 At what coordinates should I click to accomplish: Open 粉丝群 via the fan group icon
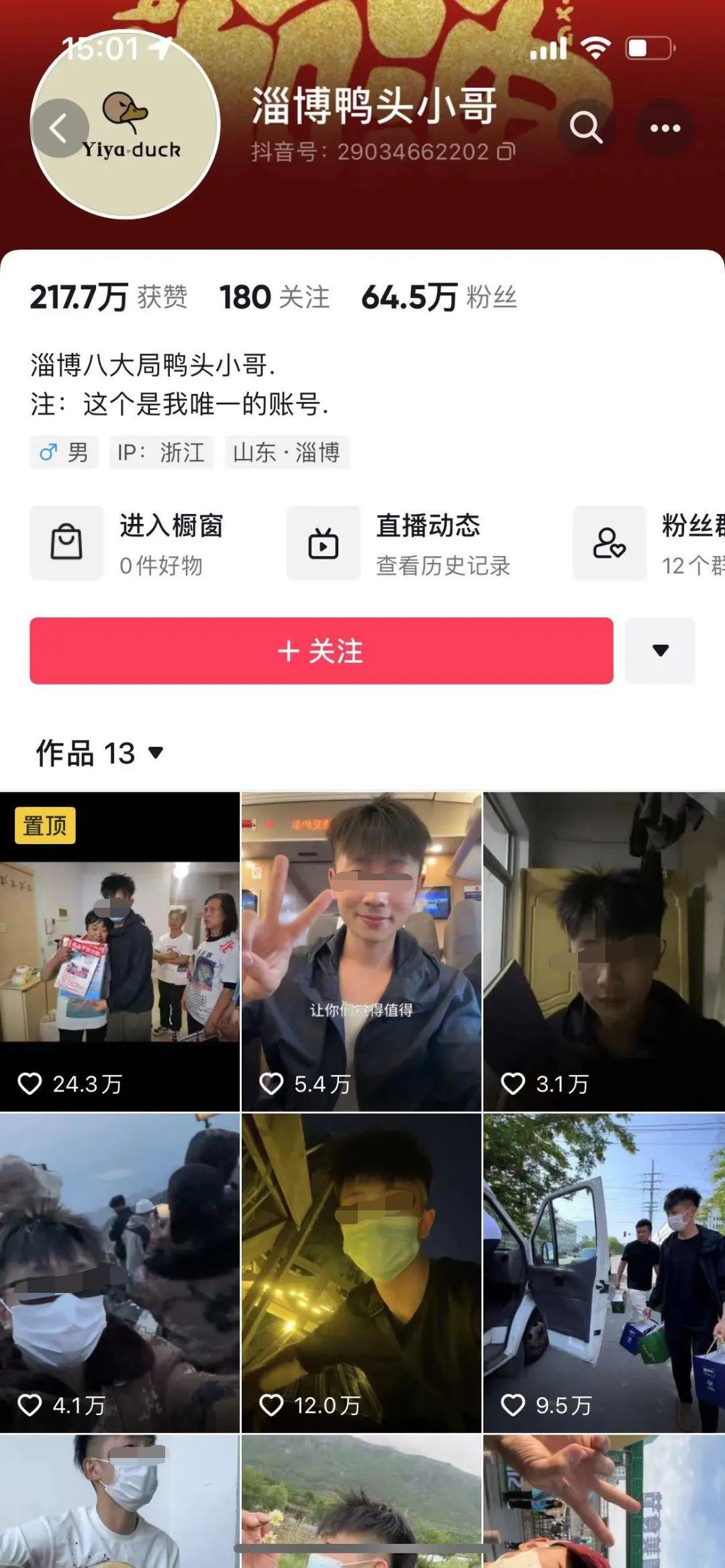click(610, 543)
